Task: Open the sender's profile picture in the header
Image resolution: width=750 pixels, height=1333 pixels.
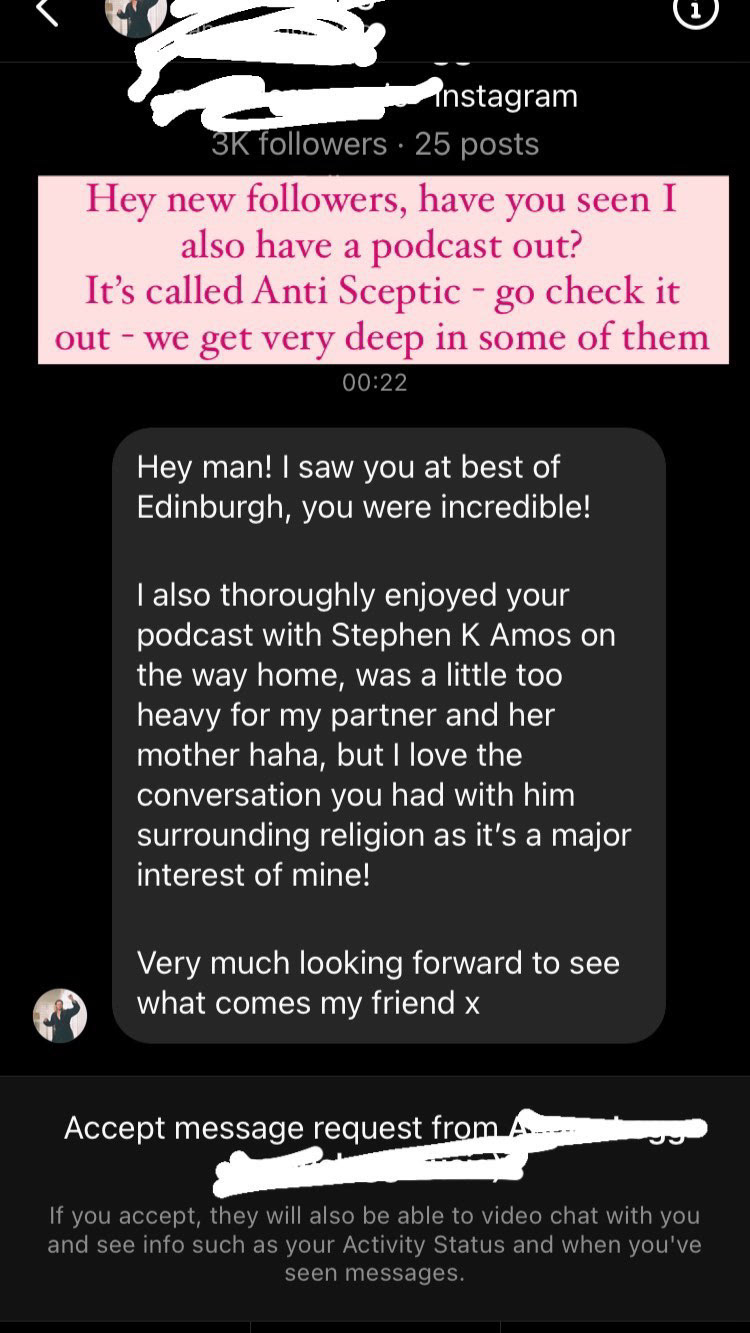Action: point(136,16)
